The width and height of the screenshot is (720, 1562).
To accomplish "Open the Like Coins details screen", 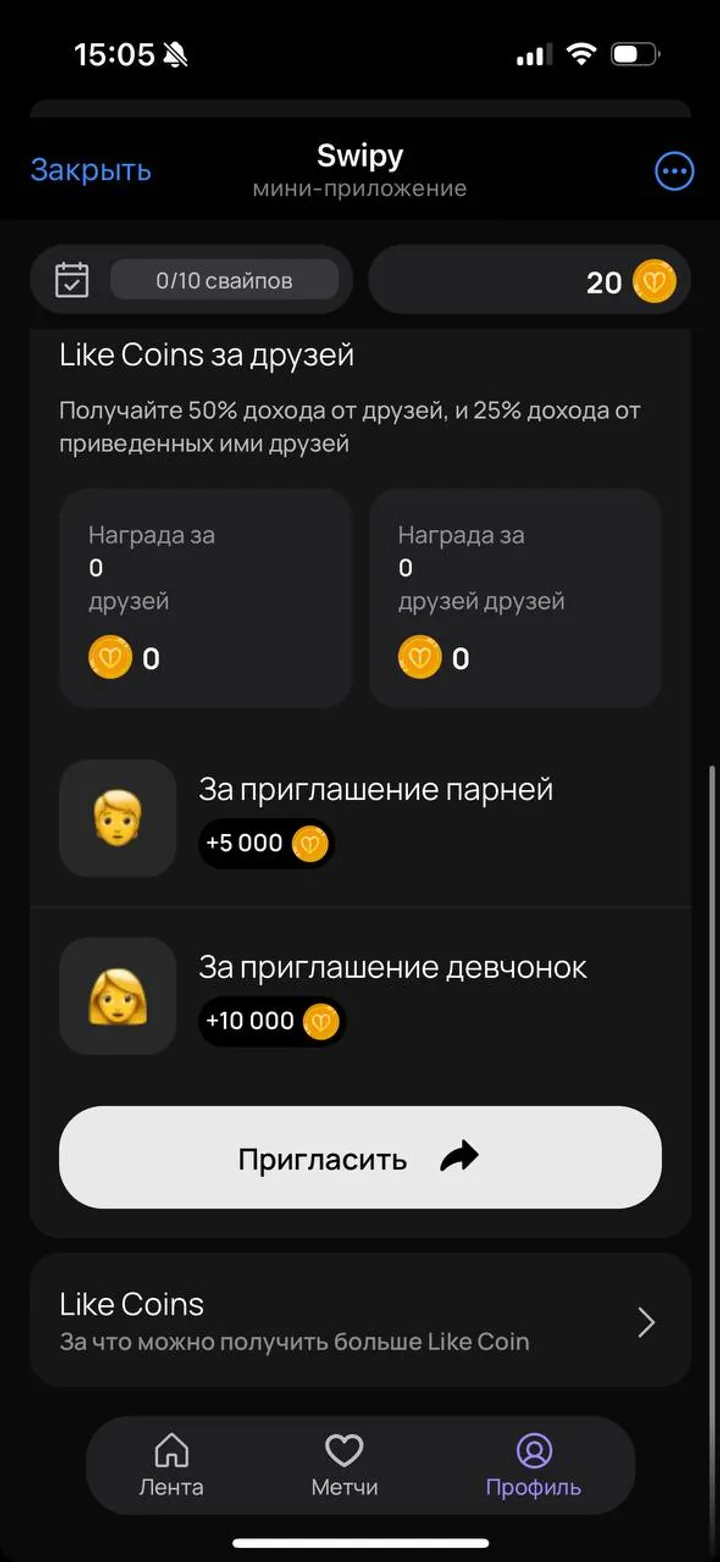I will [x=360, y=1321].
